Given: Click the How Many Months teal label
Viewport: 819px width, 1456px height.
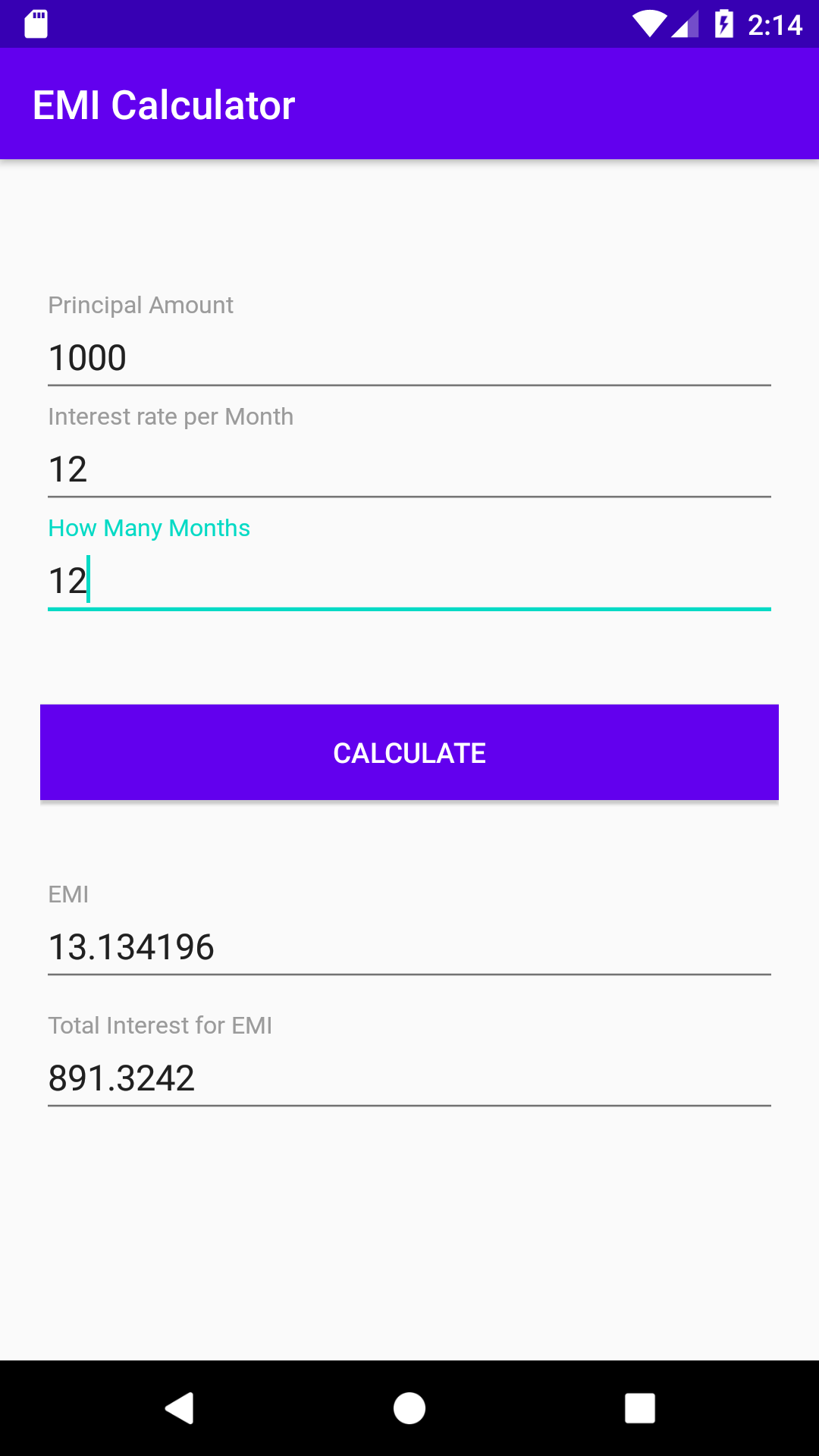Looking at the screenshot, I should coord(149,527).
